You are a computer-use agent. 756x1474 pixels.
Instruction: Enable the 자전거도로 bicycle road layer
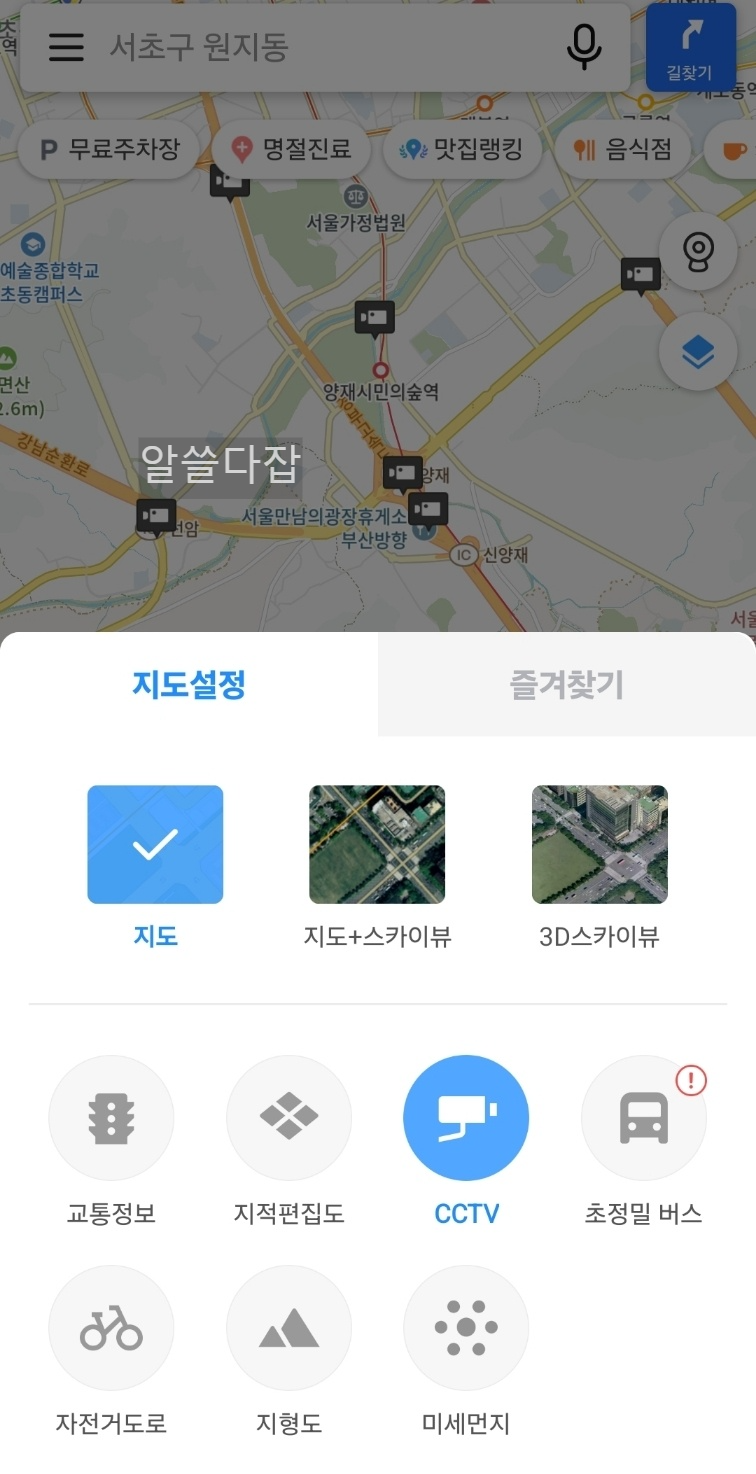click(x=111, y=1327)
